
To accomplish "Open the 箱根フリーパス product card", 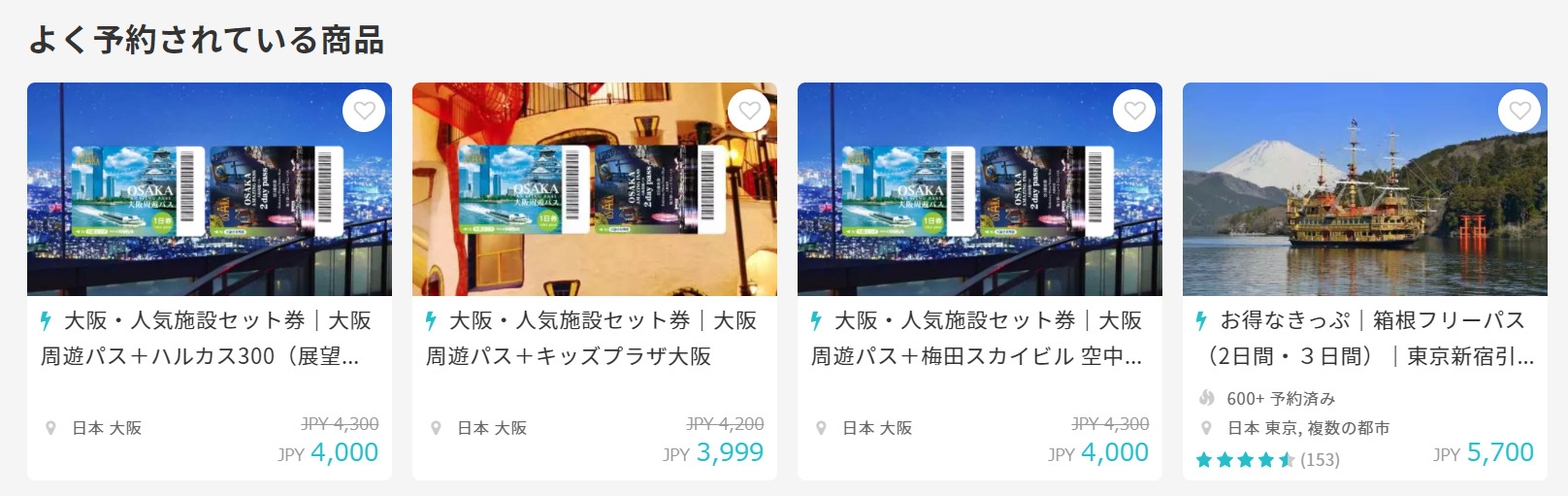I will pos(1364,339).
